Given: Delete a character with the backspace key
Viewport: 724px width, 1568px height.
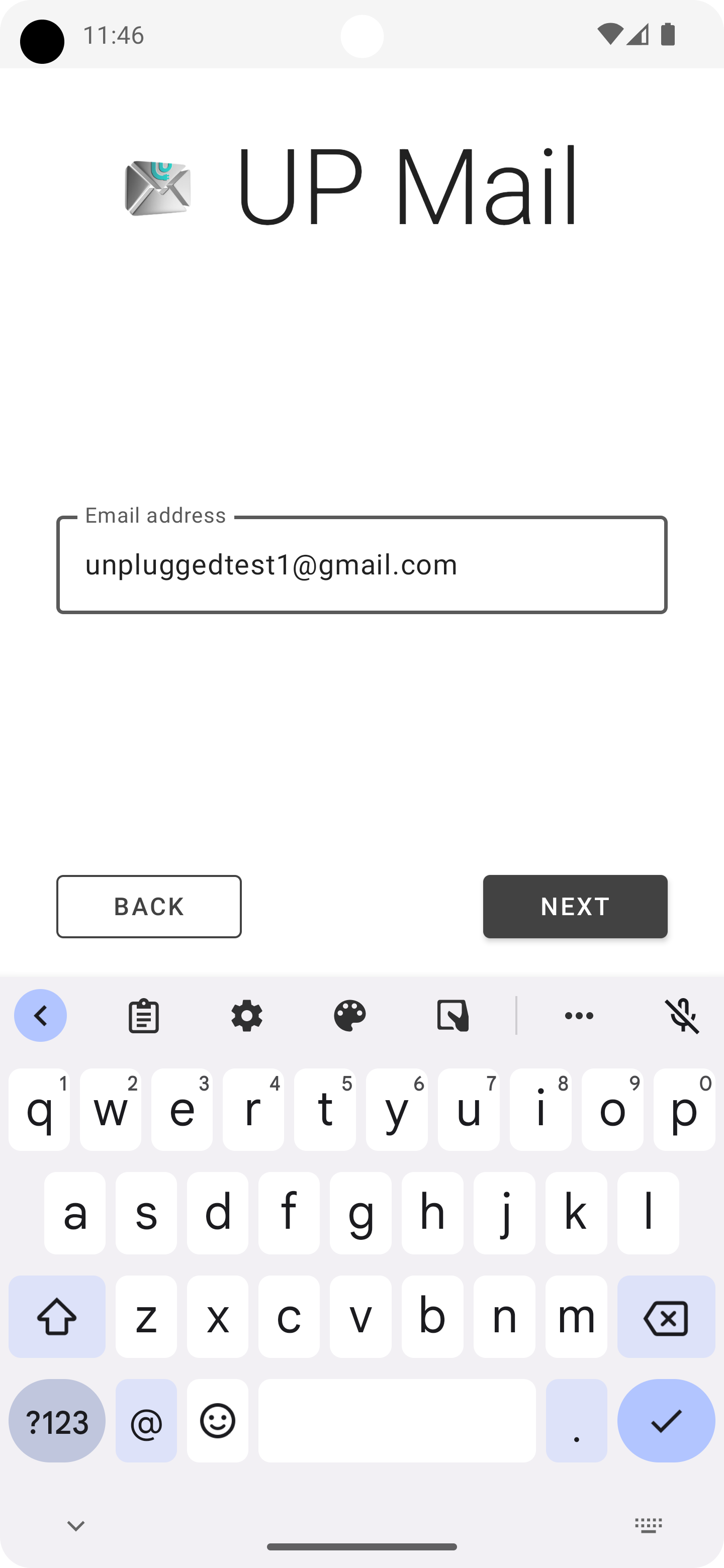Looking at the screenshot, I should click(666, 1317).
